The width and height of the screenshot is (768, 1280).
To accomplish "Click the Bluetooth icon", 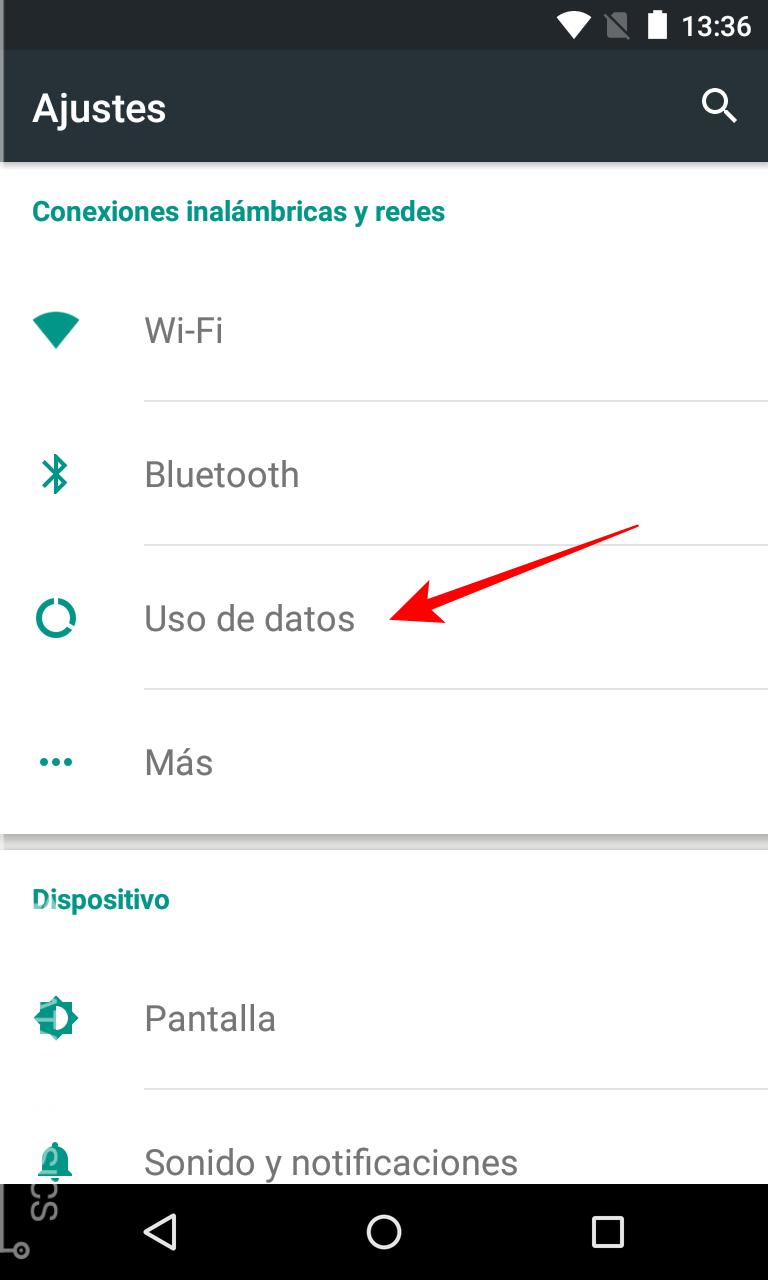I will 56,474.
